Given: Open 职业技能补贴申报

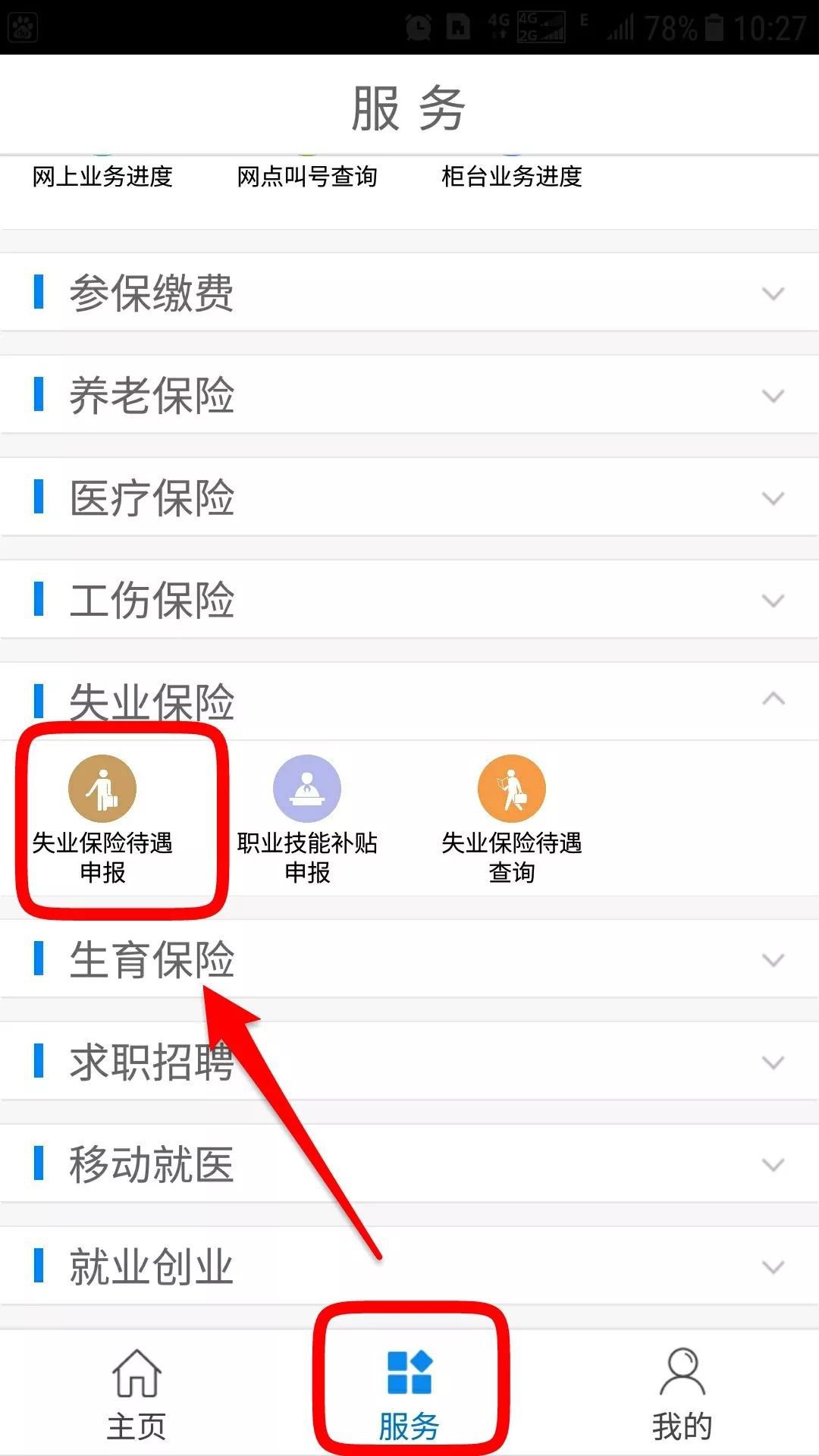Looking at the screenshot, I should [307, 819].
